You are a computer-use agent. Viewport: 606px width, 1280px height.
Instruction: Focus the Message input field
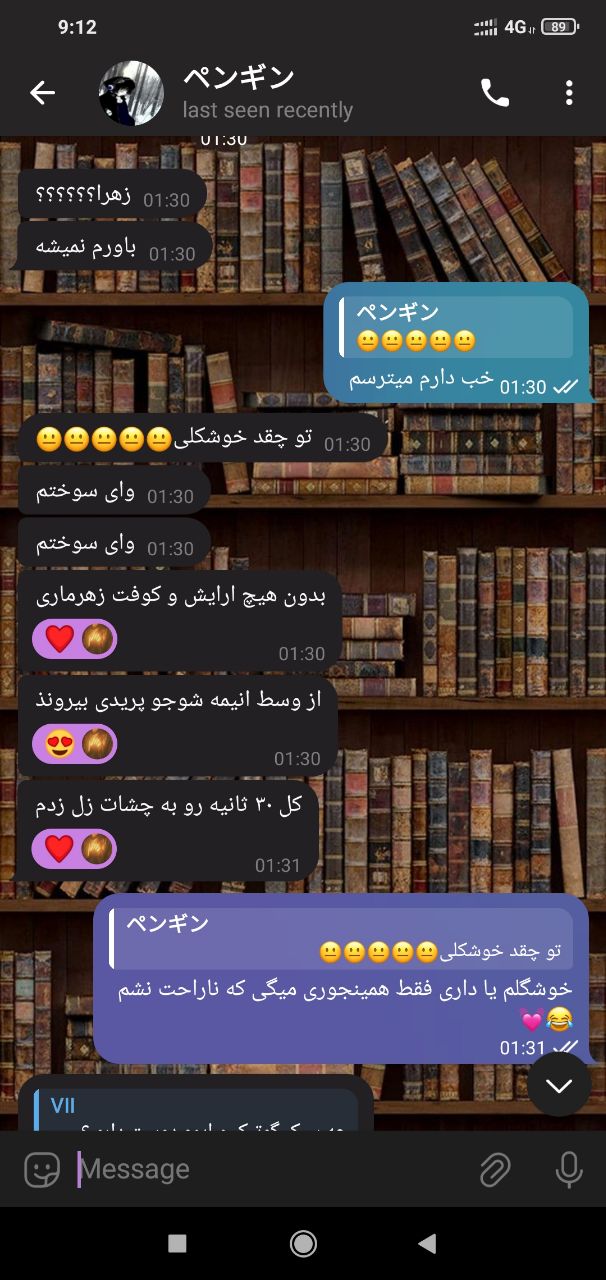pyautogui.click(x=270, y=1168)
